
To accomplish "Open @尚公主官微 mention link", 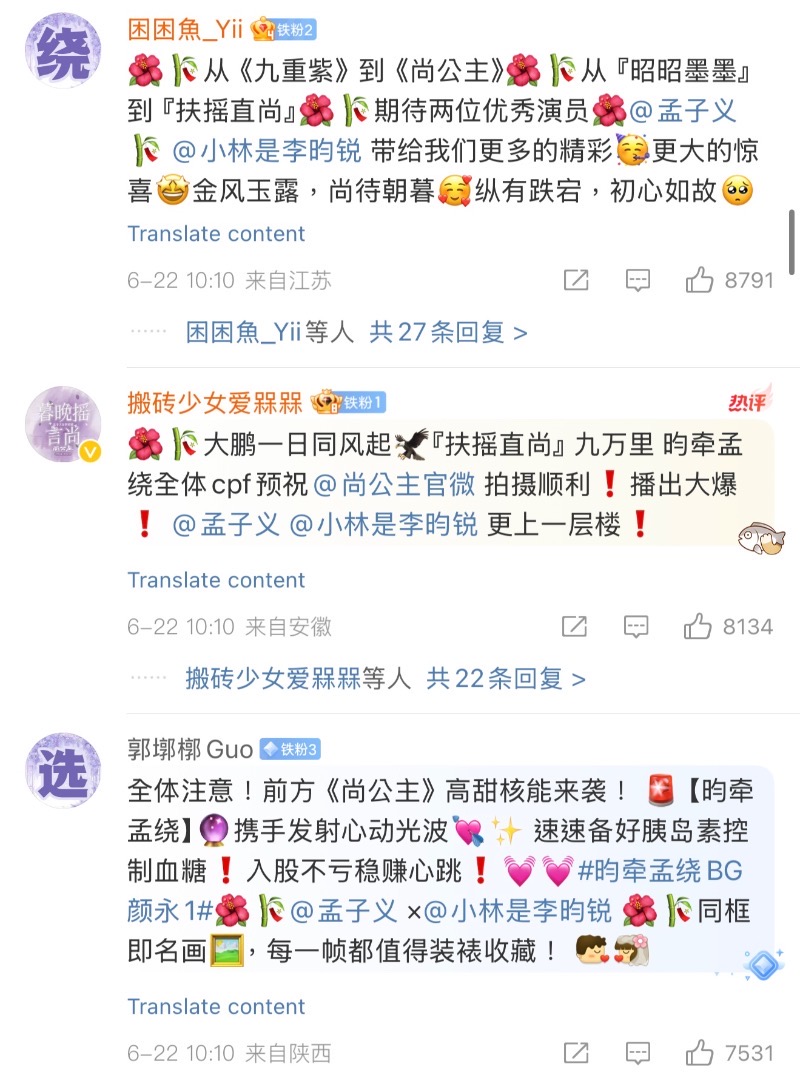I will point(395,485).
